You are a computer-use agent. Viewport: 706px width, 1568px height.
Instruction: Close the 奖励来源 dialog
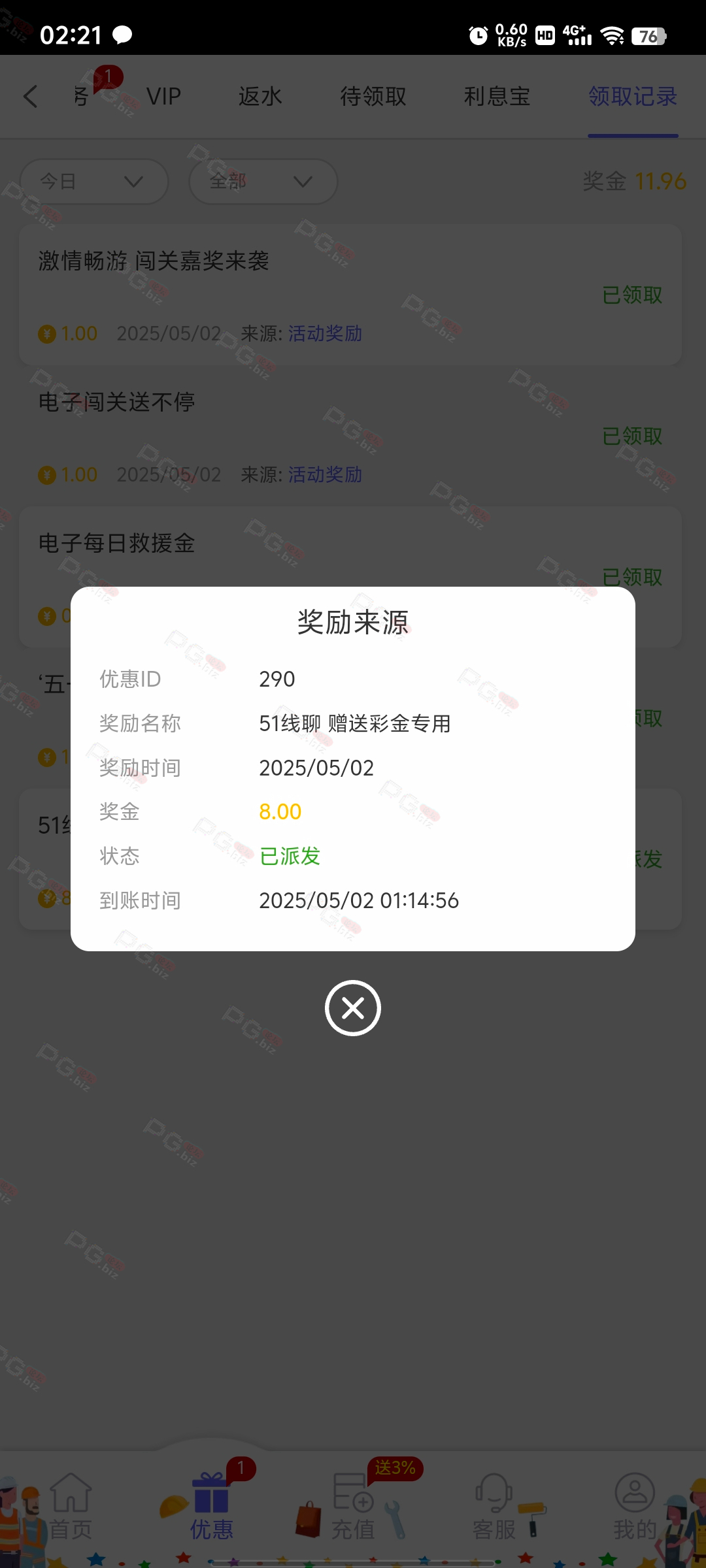[353, 1008]
